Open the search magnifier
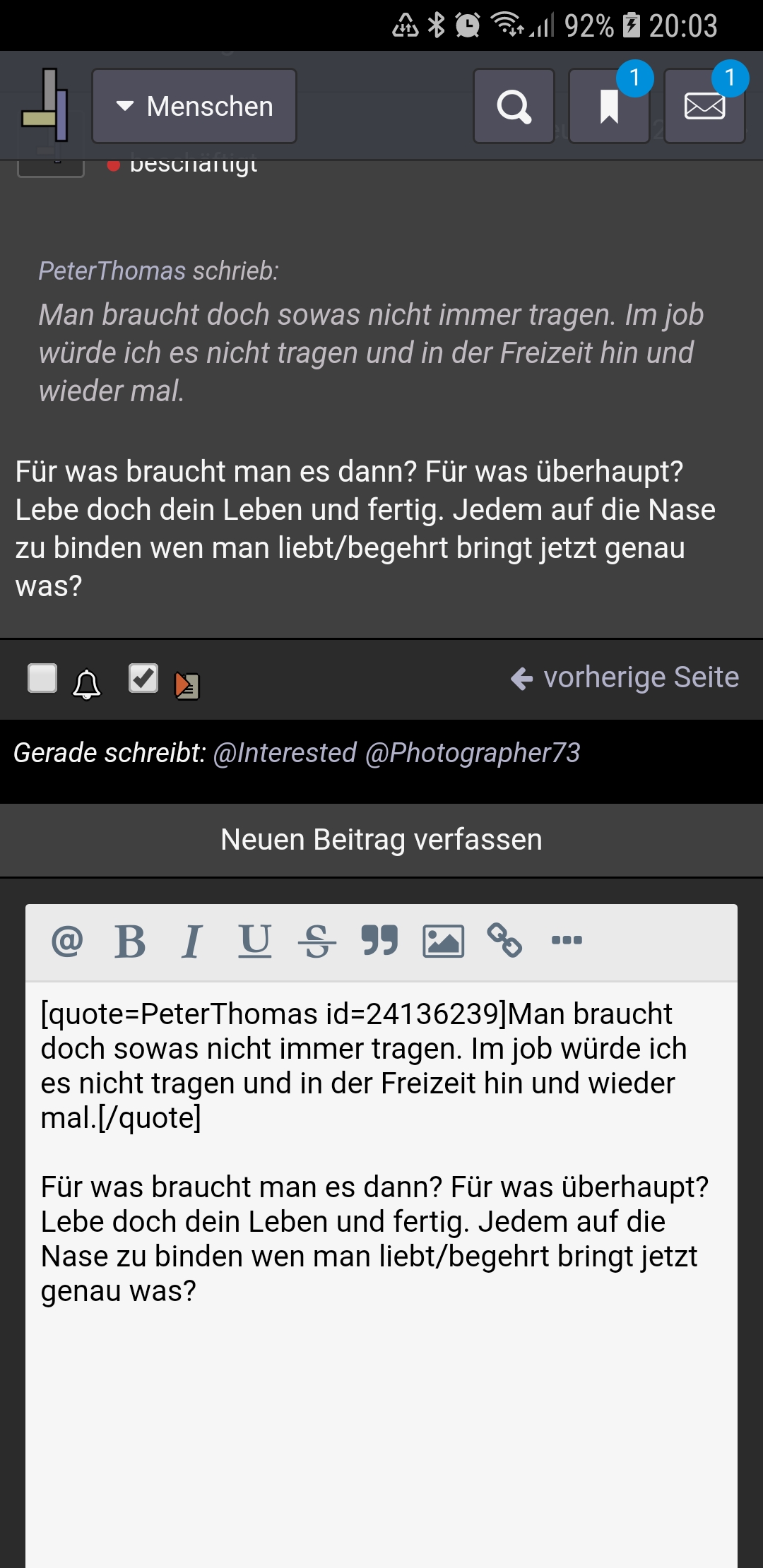 pyautogui.click(x=514, y=106)
